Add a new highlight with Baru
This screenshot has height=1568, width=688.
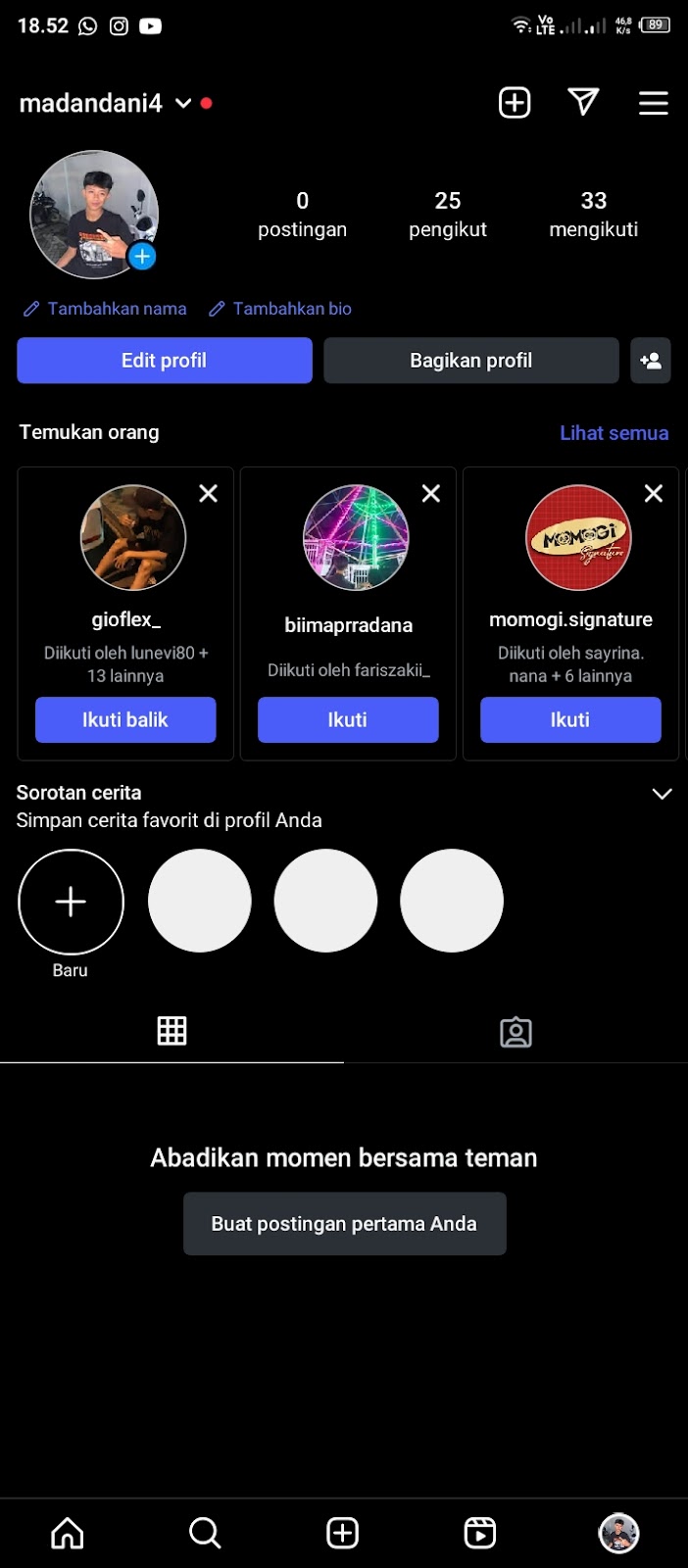coord(71,903)
